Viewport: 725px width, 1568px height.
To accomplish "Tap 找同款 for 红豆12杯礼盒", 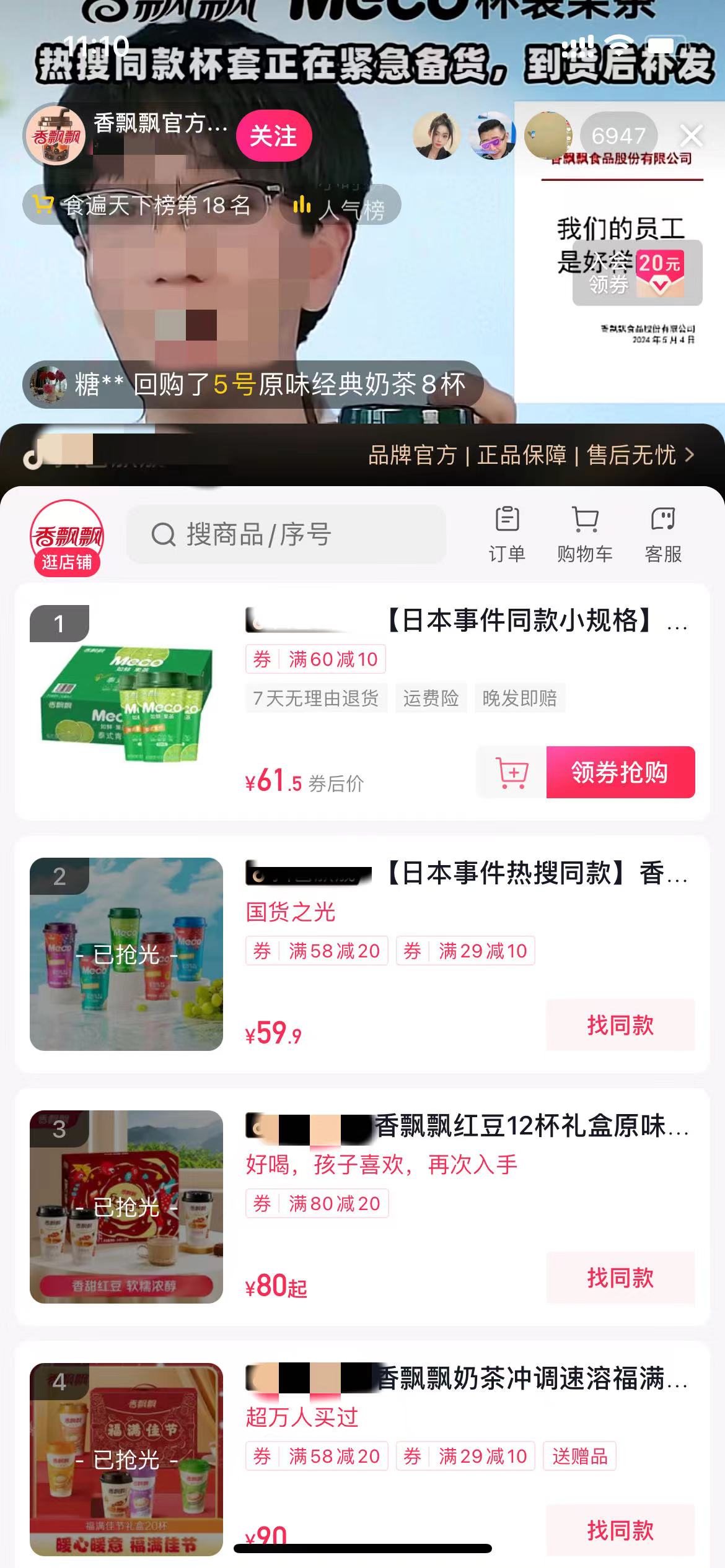I will [x=620, y=1278].
